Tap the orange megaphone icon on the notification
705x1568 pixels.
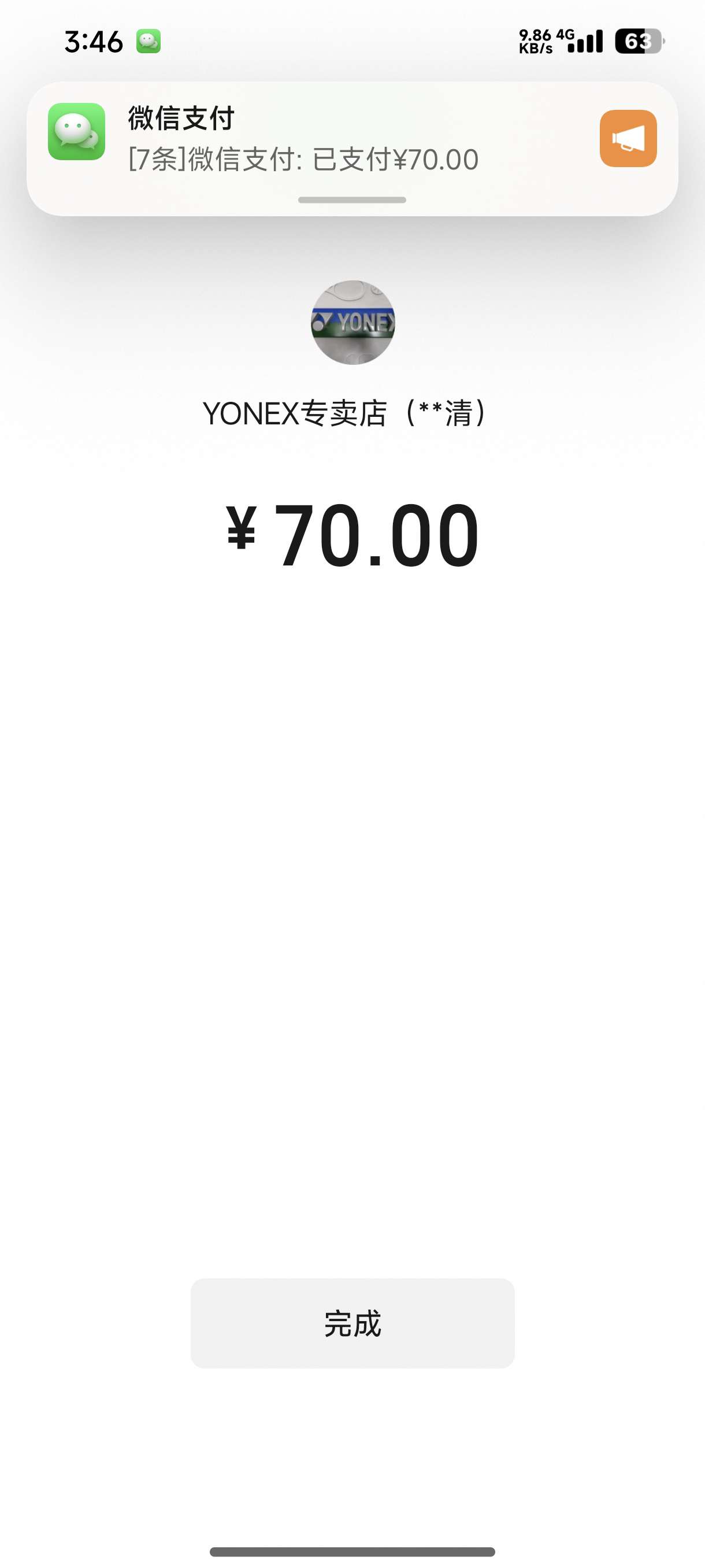click(628, 138)
